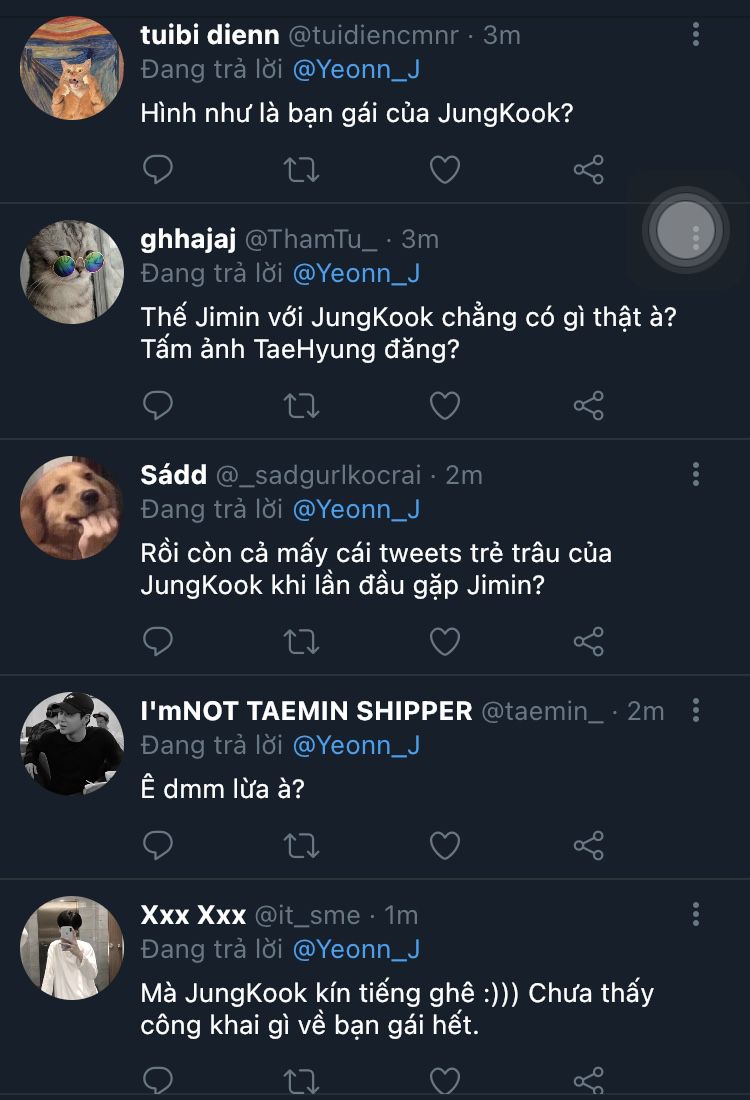
Task: Open overflow menu on Xxx Xxx's tweet
Action: tap(696, 914)
